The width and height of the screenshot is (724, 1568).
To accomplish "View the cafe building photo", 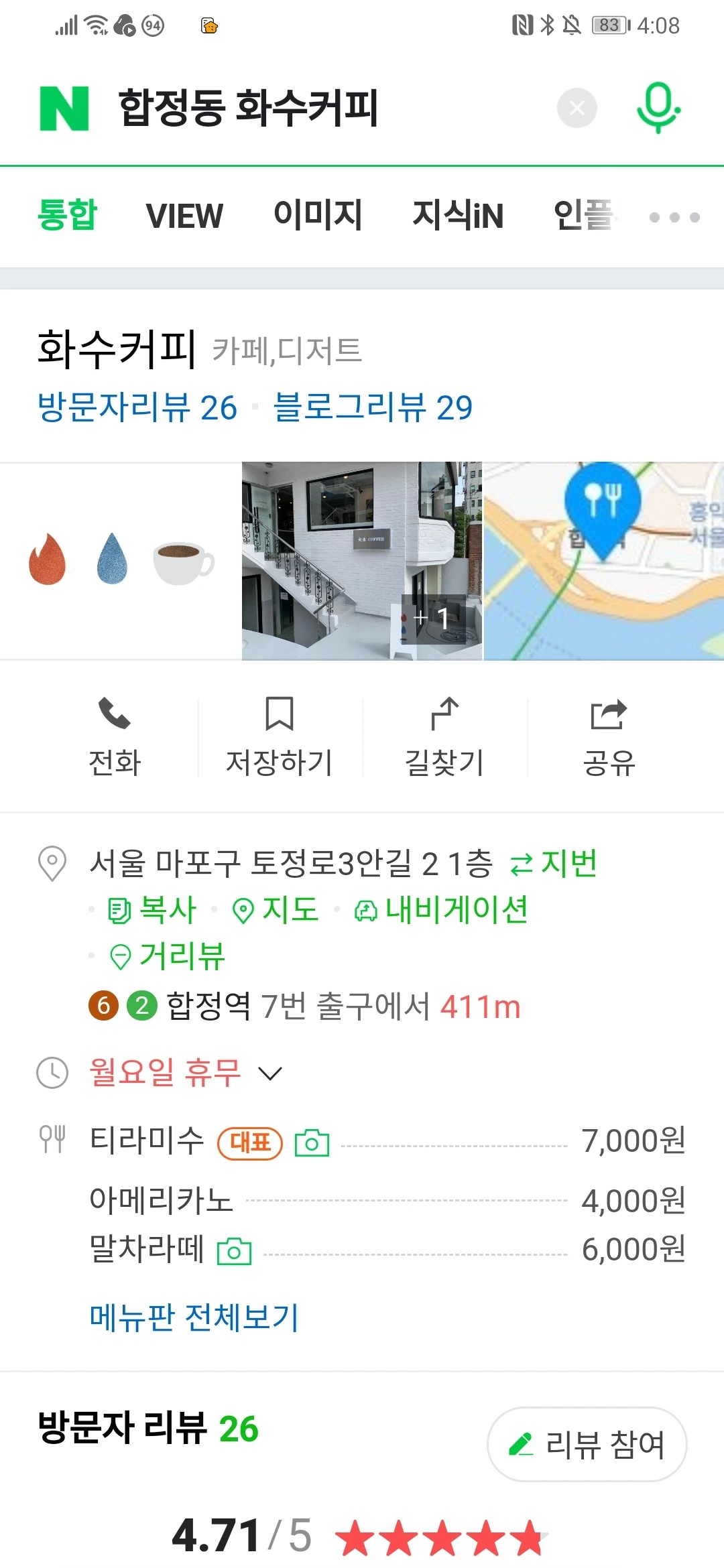I will coord(361,561).
